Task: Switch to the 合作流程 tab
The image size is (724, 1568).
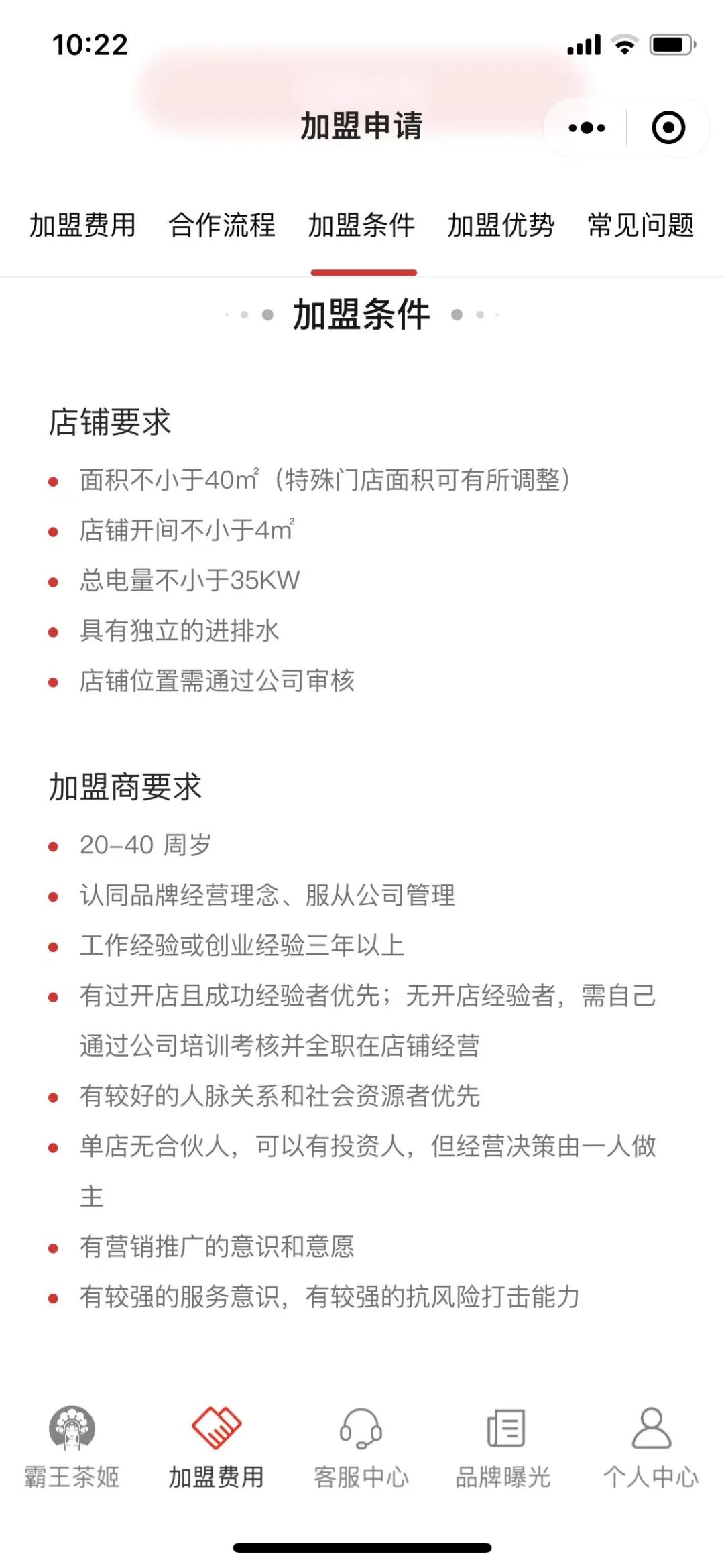Action: (x=222, y=225)
